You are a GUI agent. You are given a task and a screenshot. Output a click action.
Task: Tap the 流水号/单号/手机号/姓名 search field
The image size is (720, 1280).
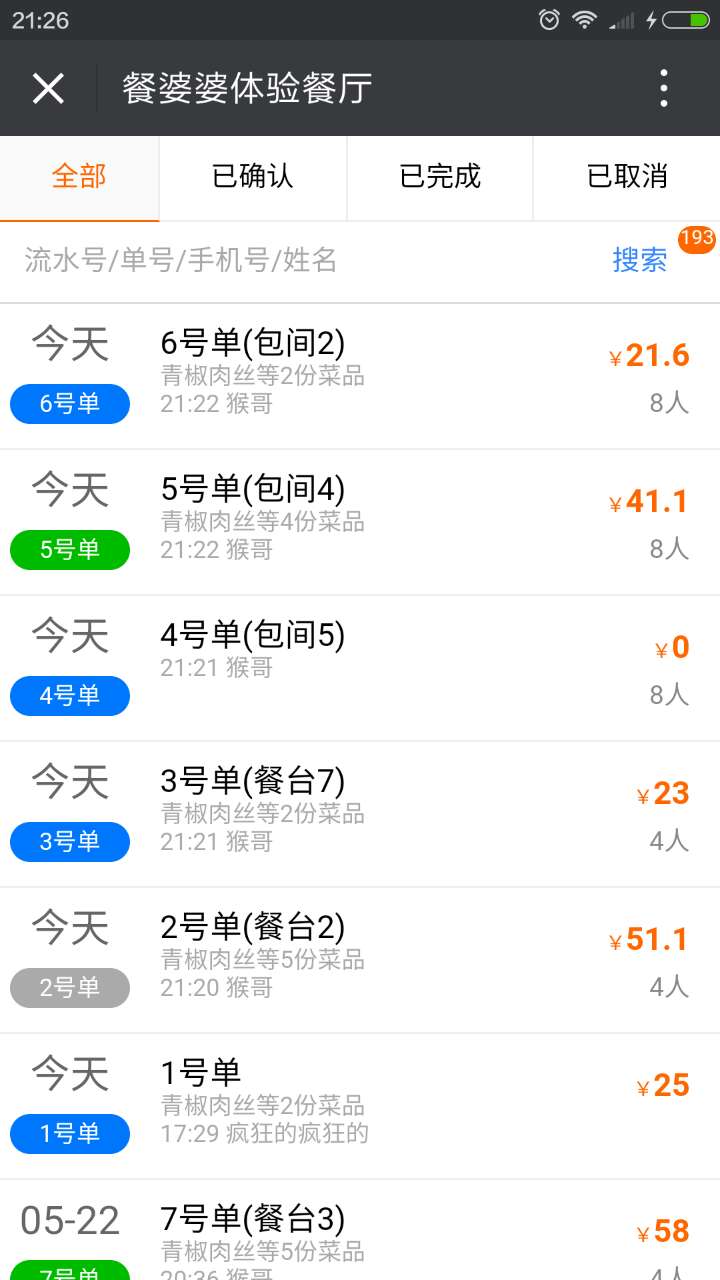pos(300,261)
